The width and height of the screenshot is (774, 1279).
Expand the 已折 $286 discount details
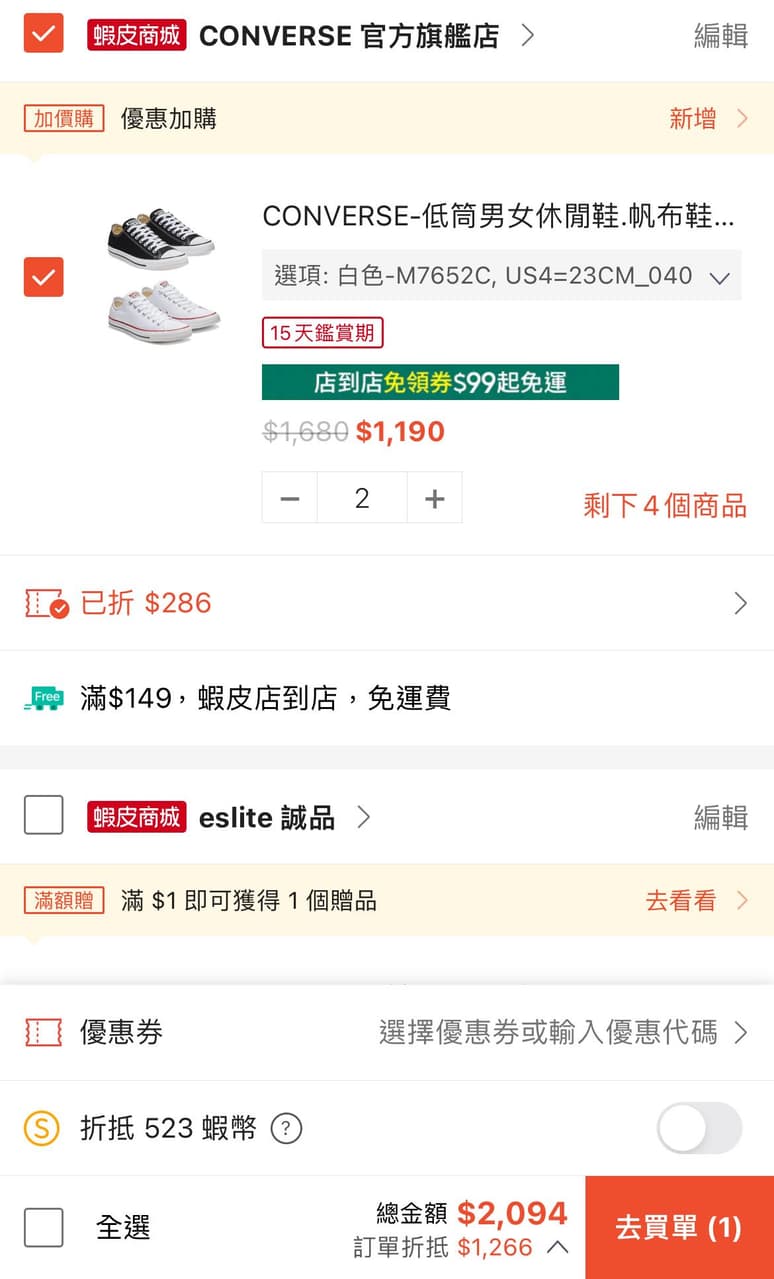740,602
